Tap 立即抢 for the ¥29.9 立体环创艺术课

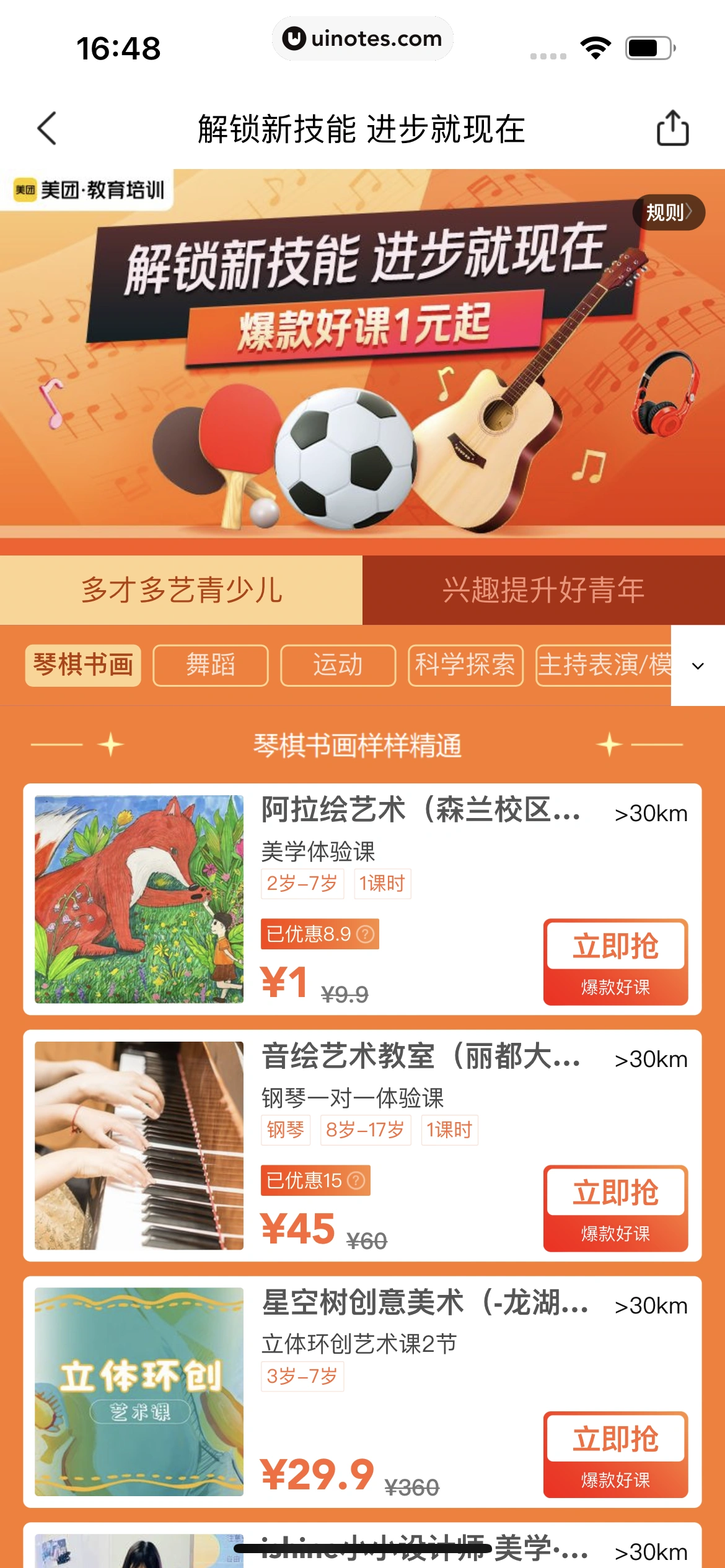[x=615, y=1454]
